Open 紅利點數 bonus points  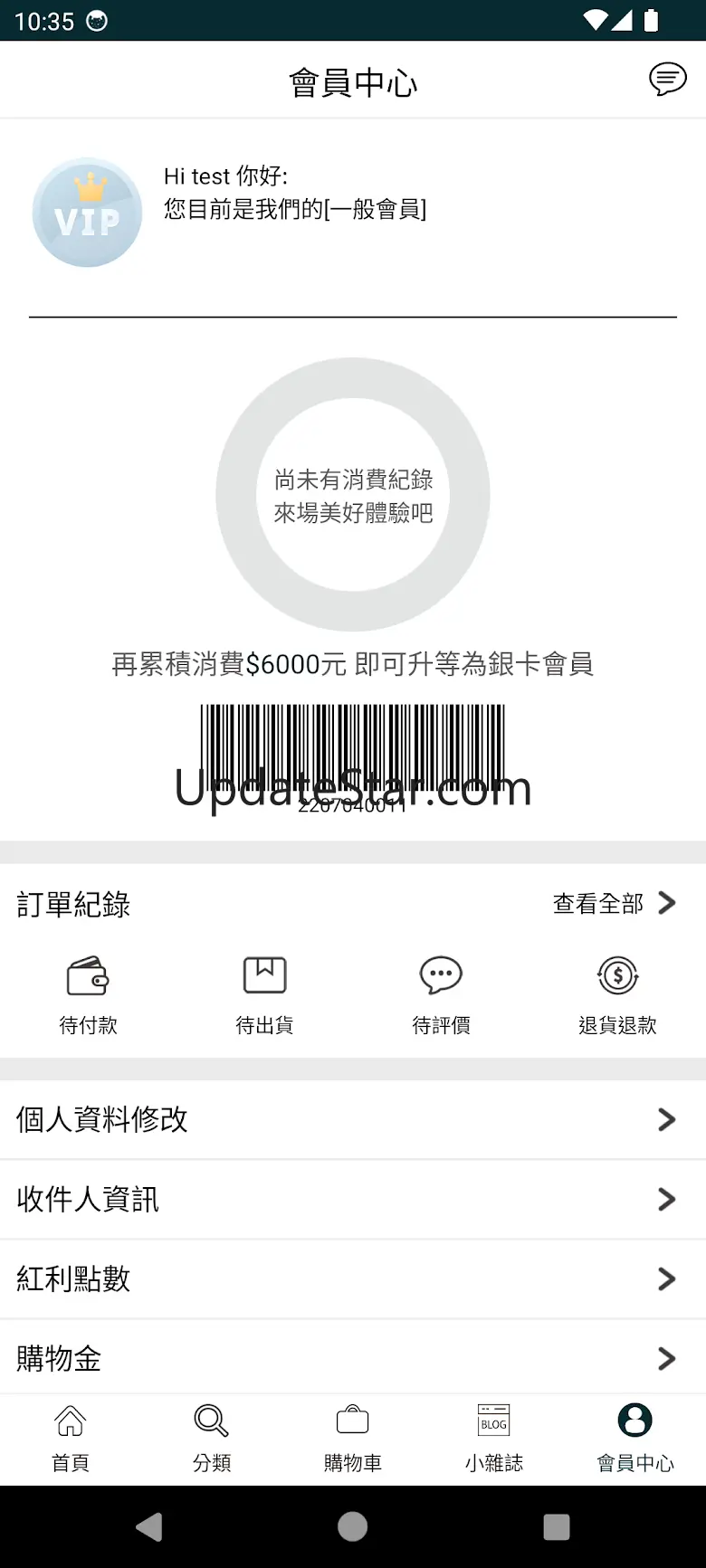[353, 1278]
